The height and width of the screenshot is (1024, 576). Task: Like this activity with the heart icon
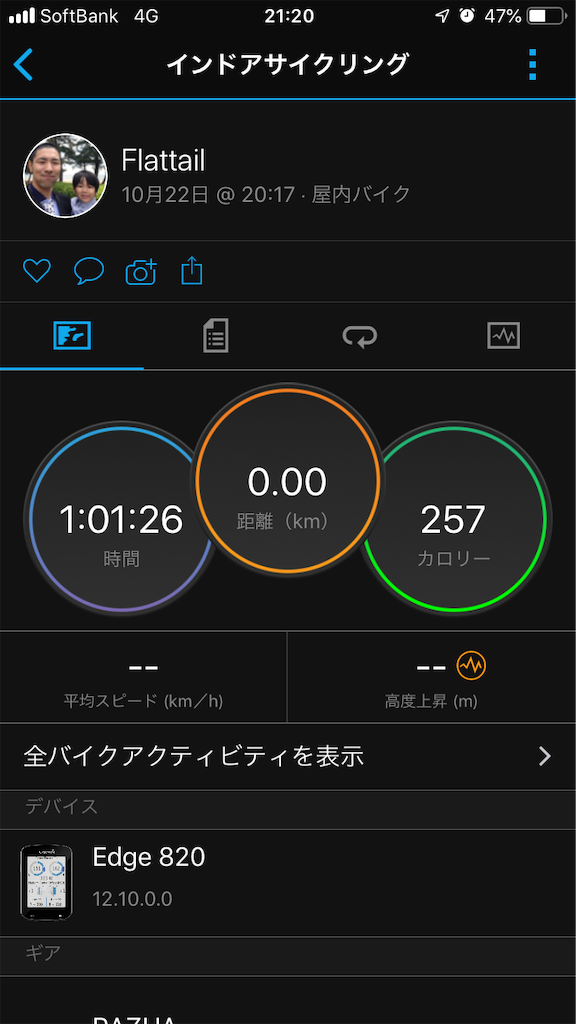coord(37,271)
